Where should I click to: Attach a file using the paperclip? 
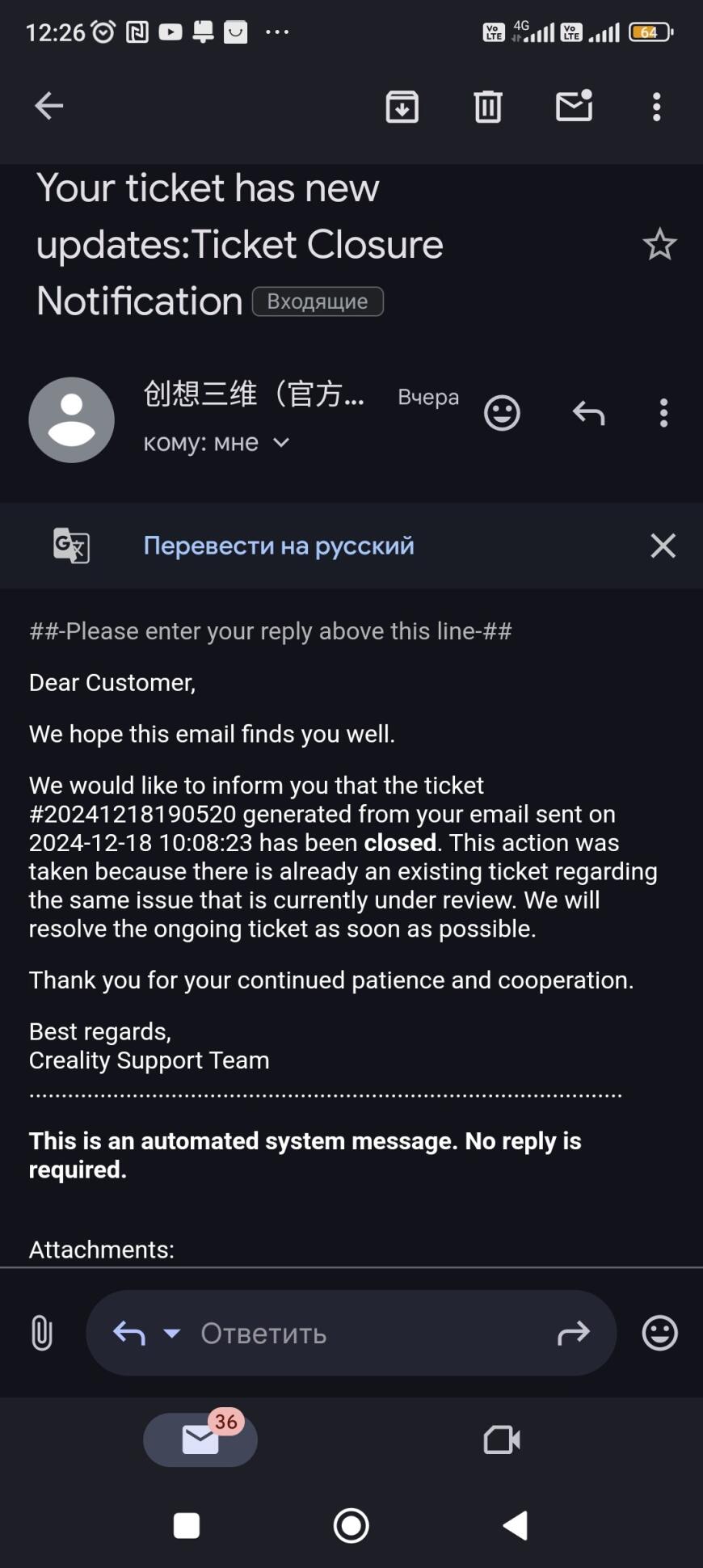41,1333
